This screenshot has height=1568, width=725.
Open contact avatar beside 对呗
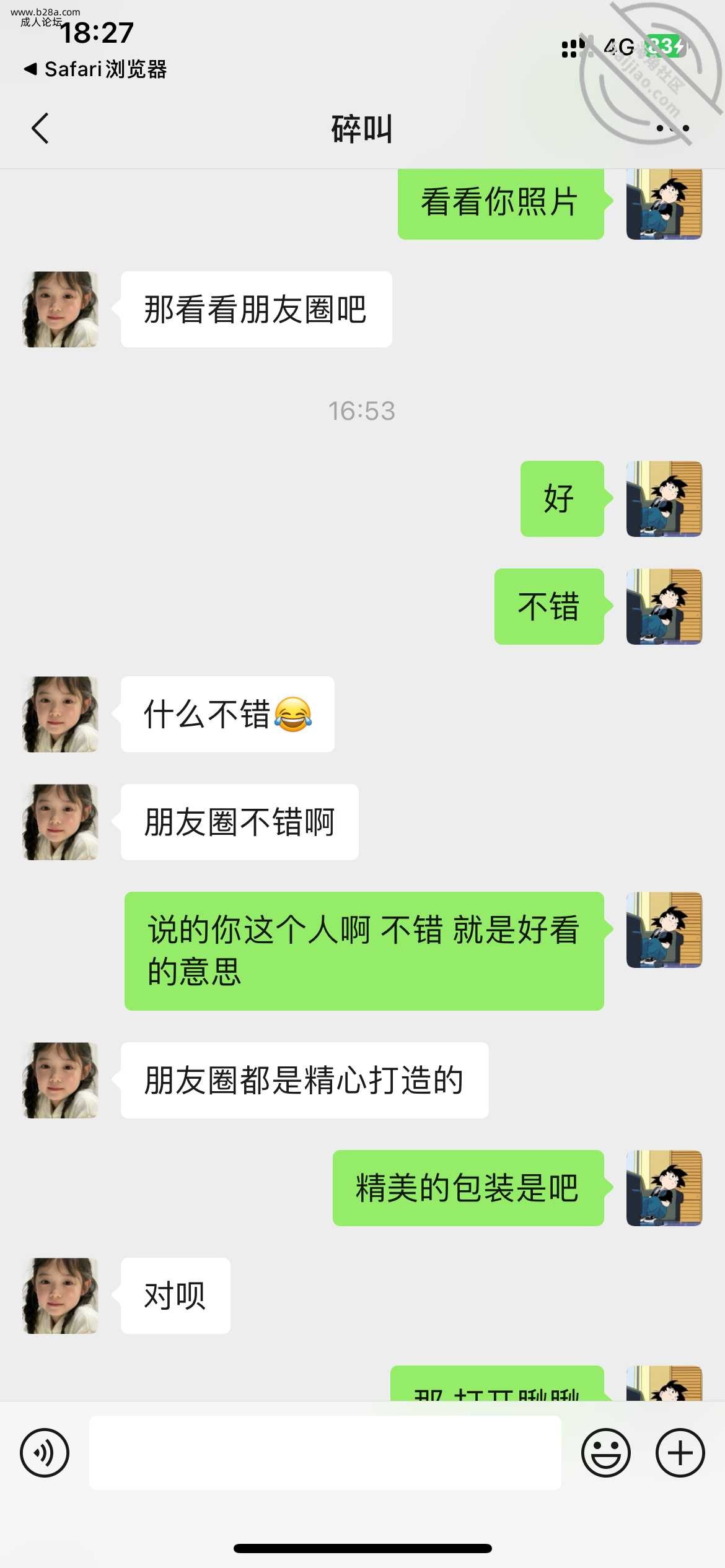61,1296
